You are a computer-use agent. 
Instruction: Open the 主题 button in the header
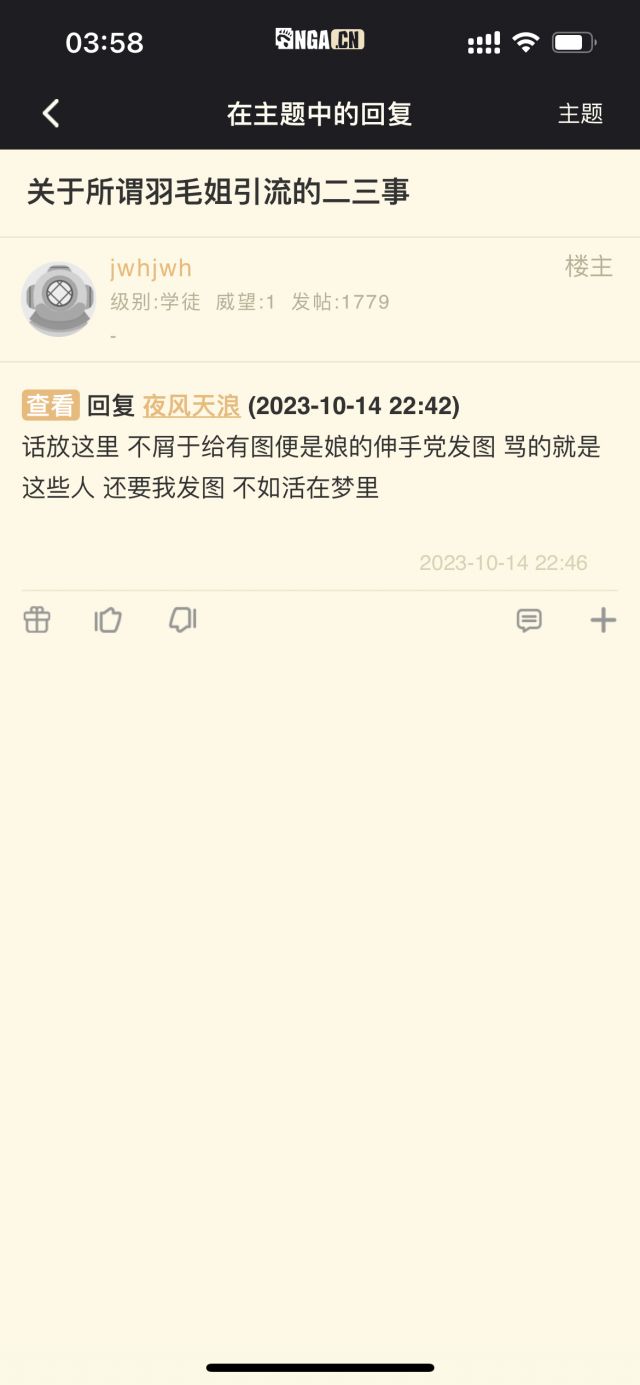(x=580, y=114)
